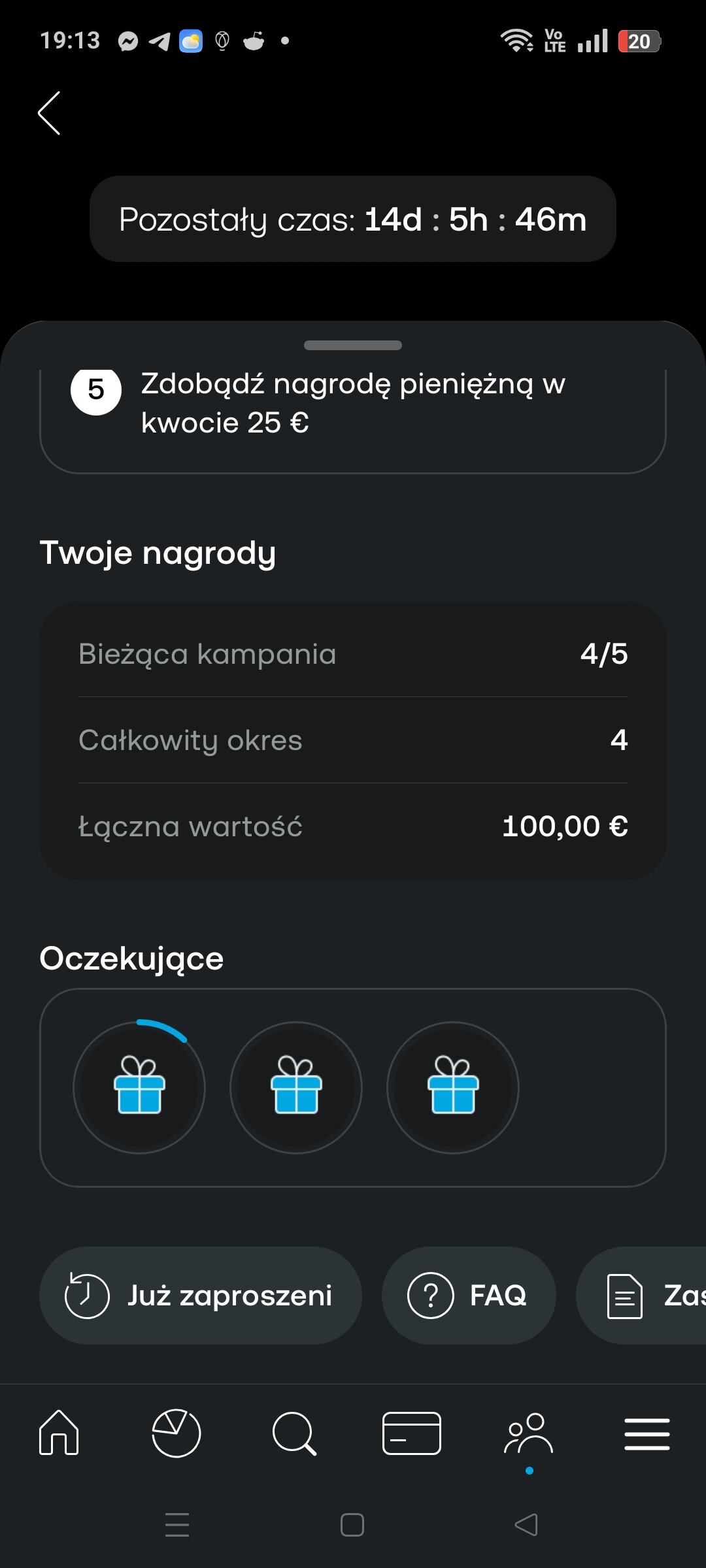Open the FAQ section
Viewport: 706px width, 1568px height.
coord(469,1296)
